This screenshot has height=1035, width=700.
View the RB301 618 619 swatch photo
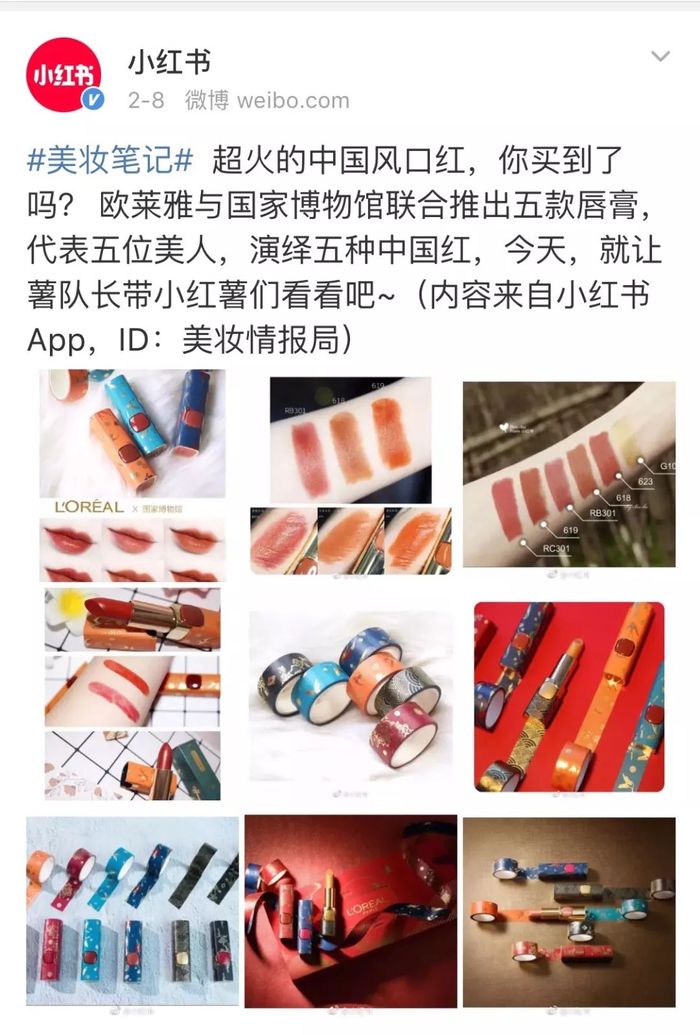(350, 476)
